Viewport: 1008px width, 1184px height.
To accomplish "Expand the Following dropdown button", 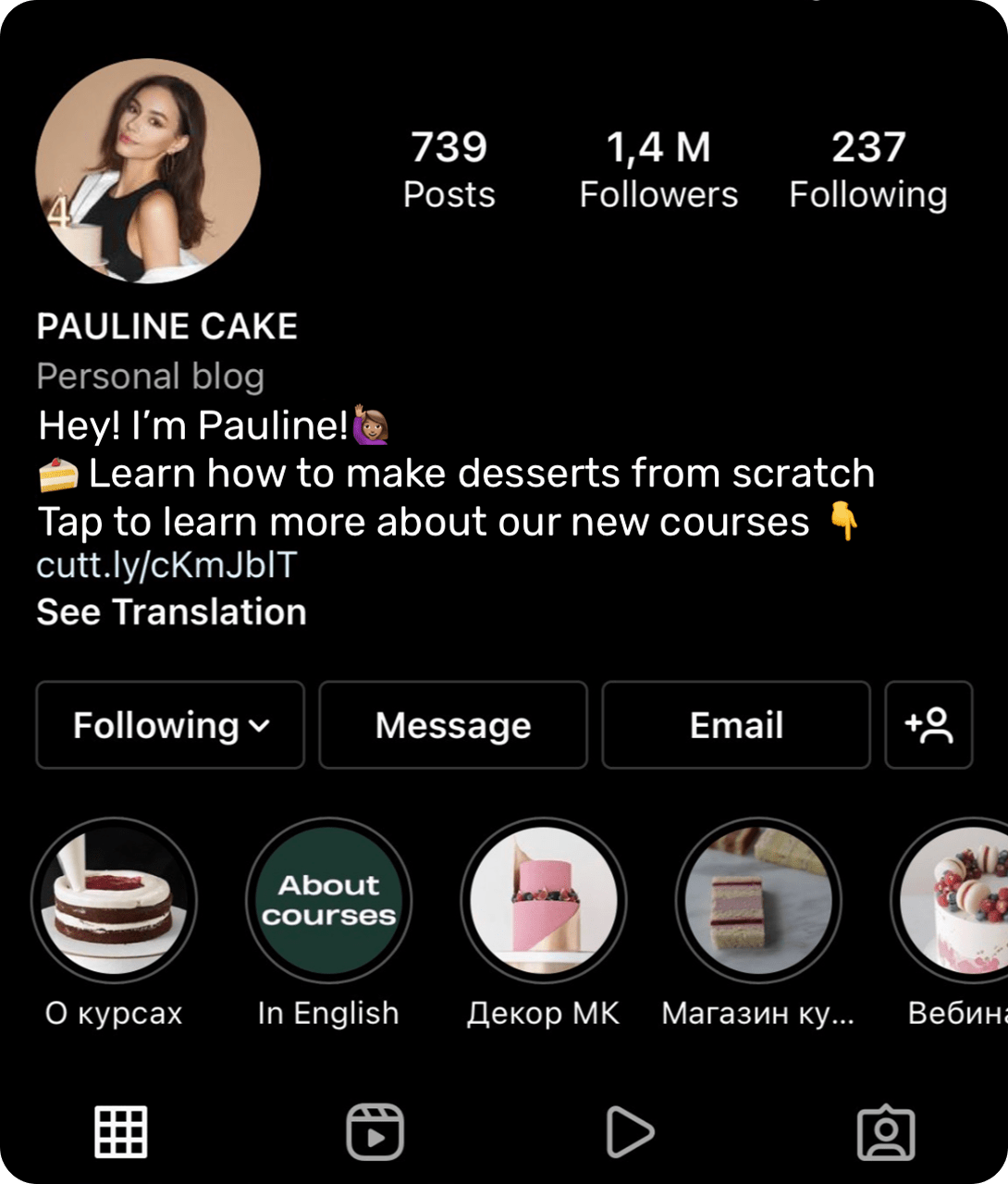I will [x=170, y=725].
